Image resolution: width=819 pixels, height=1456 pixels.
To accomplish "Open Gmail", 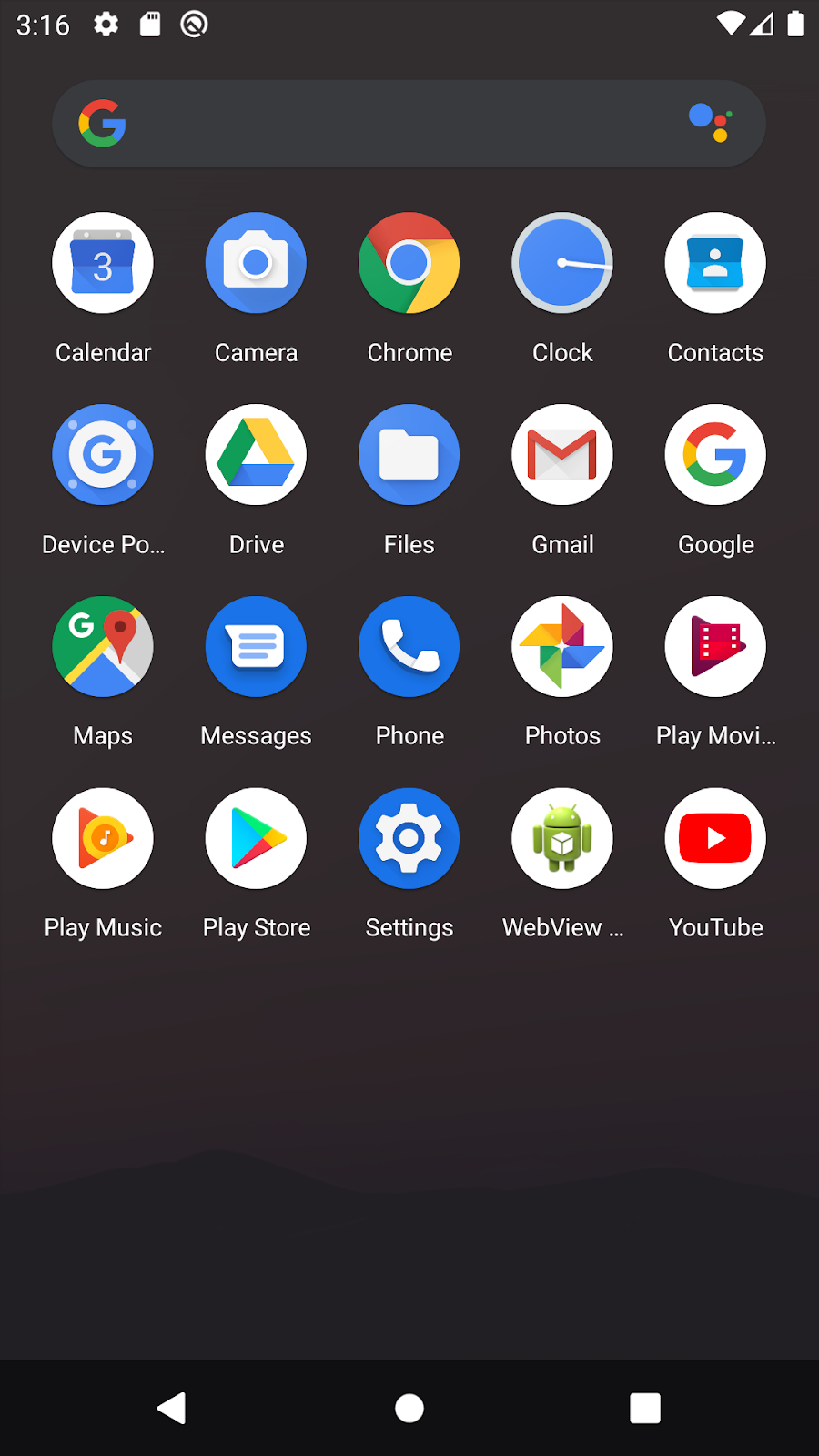I will 562,455.
